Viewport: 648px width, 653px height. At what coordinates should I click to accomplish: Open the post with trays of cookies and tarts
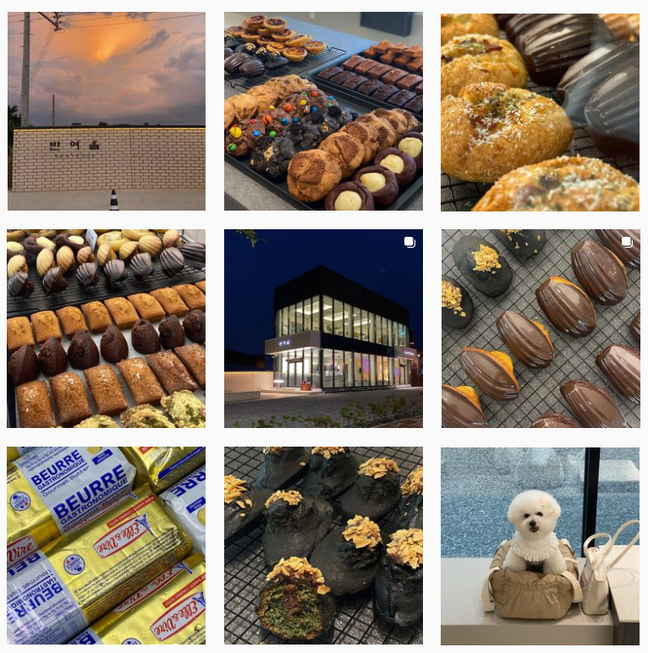coord(323,111)
